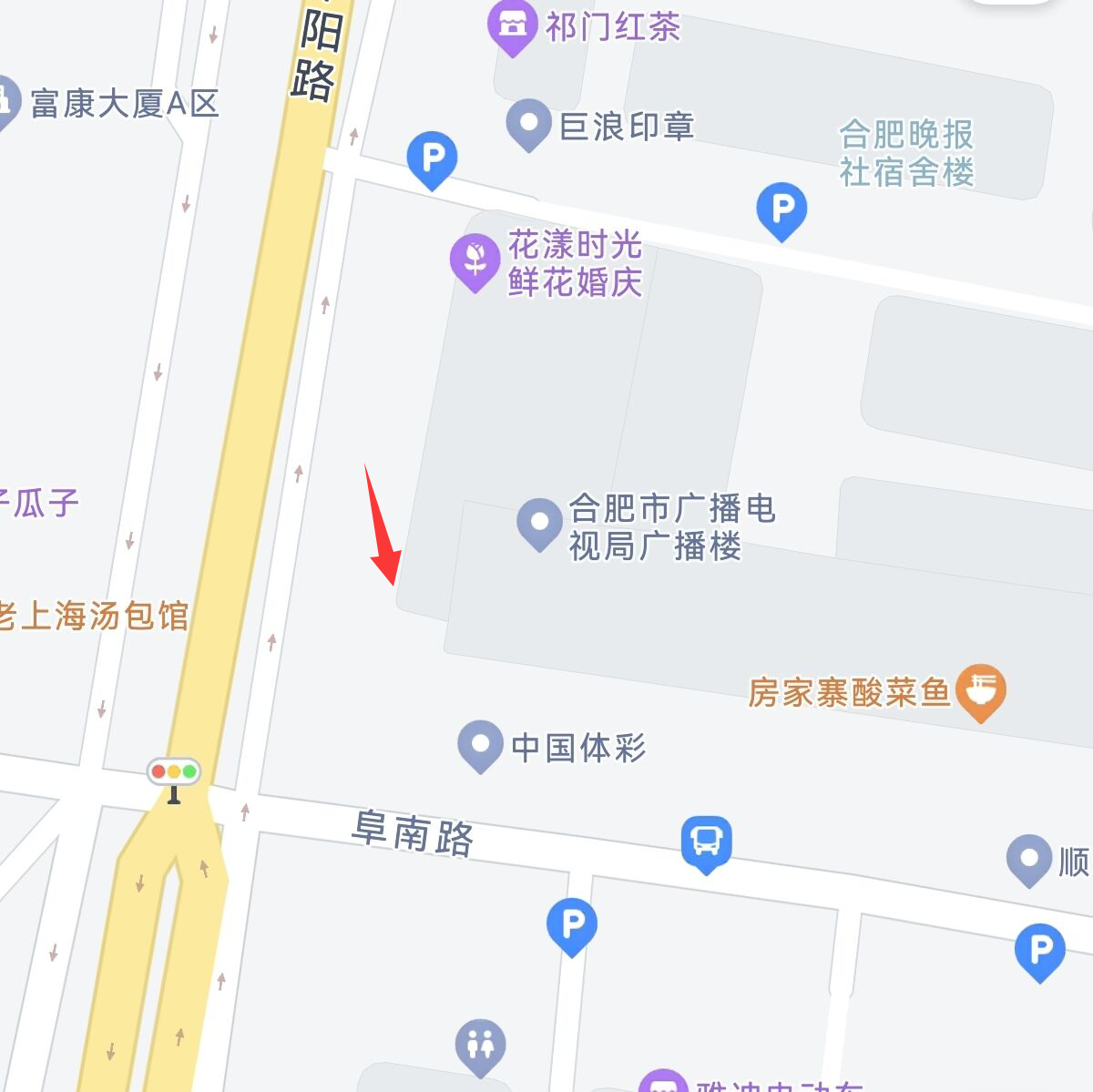Open the 合肥晚报社宿舍楼 place label
Image resolution: width=1093 pixels, height=1092 pixels.
coord(906,153)
